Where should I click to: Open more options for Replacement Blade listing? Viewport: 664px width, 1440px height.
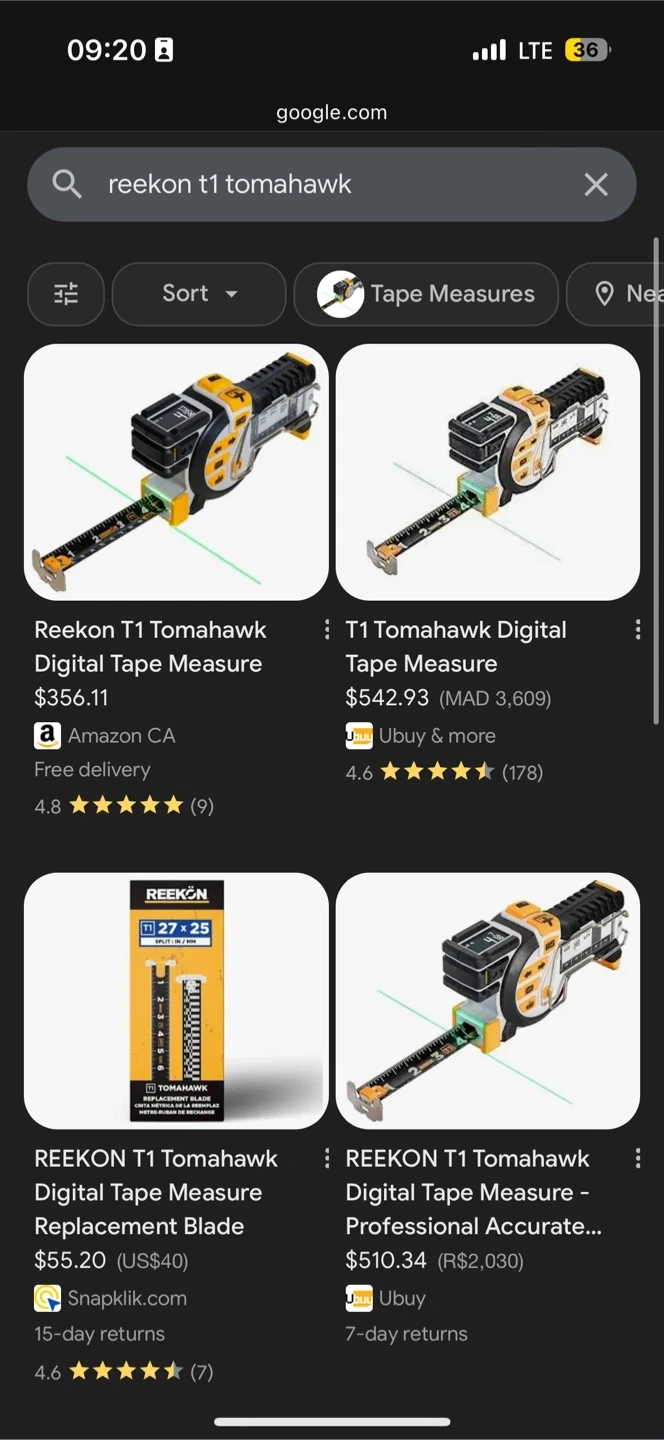pyautogui.click(x=326, y=1159)
